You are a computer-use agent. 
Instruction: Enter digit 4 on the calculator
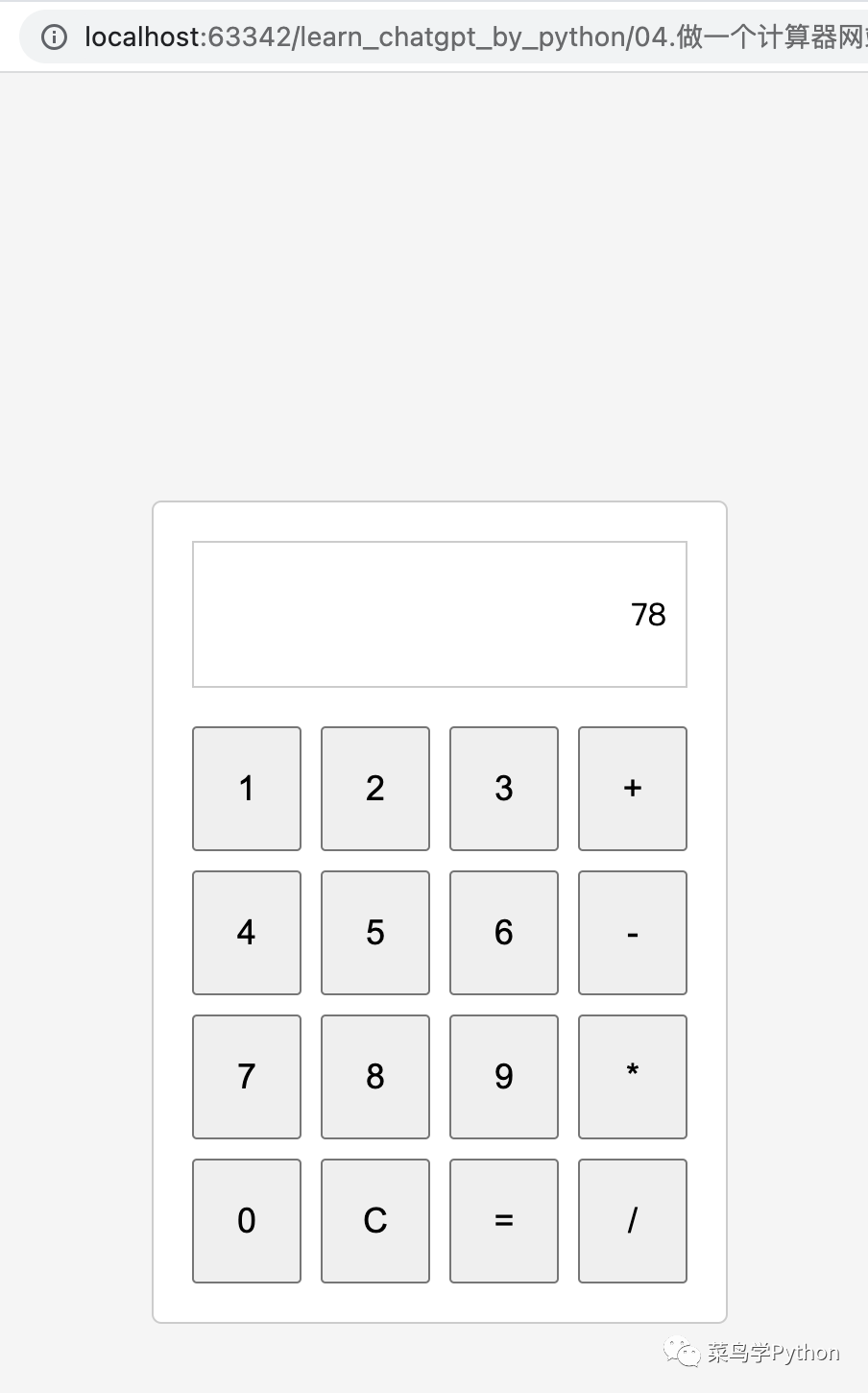247,933
